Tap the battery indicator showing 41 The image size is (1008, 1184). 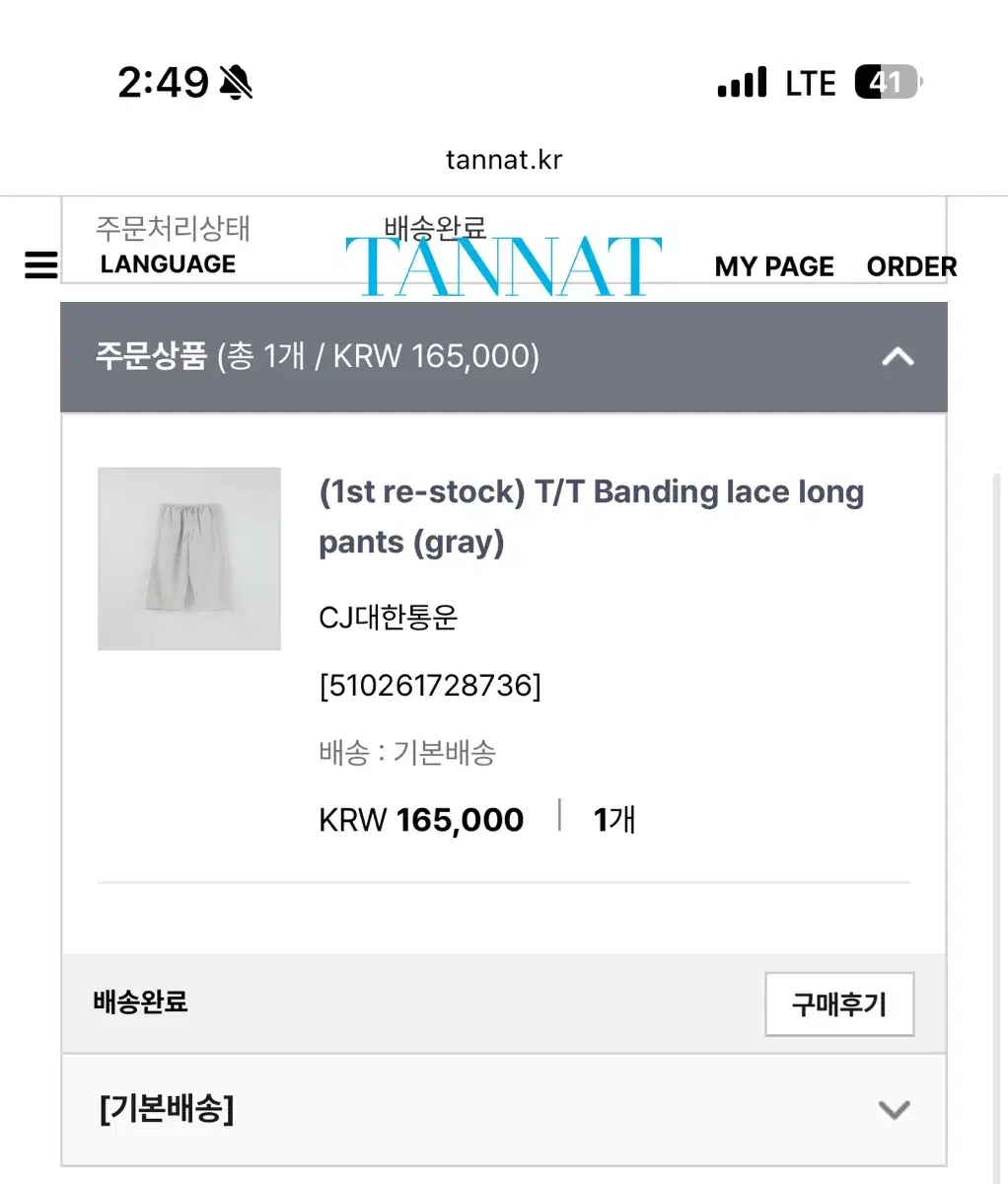(x=885, y=82)
